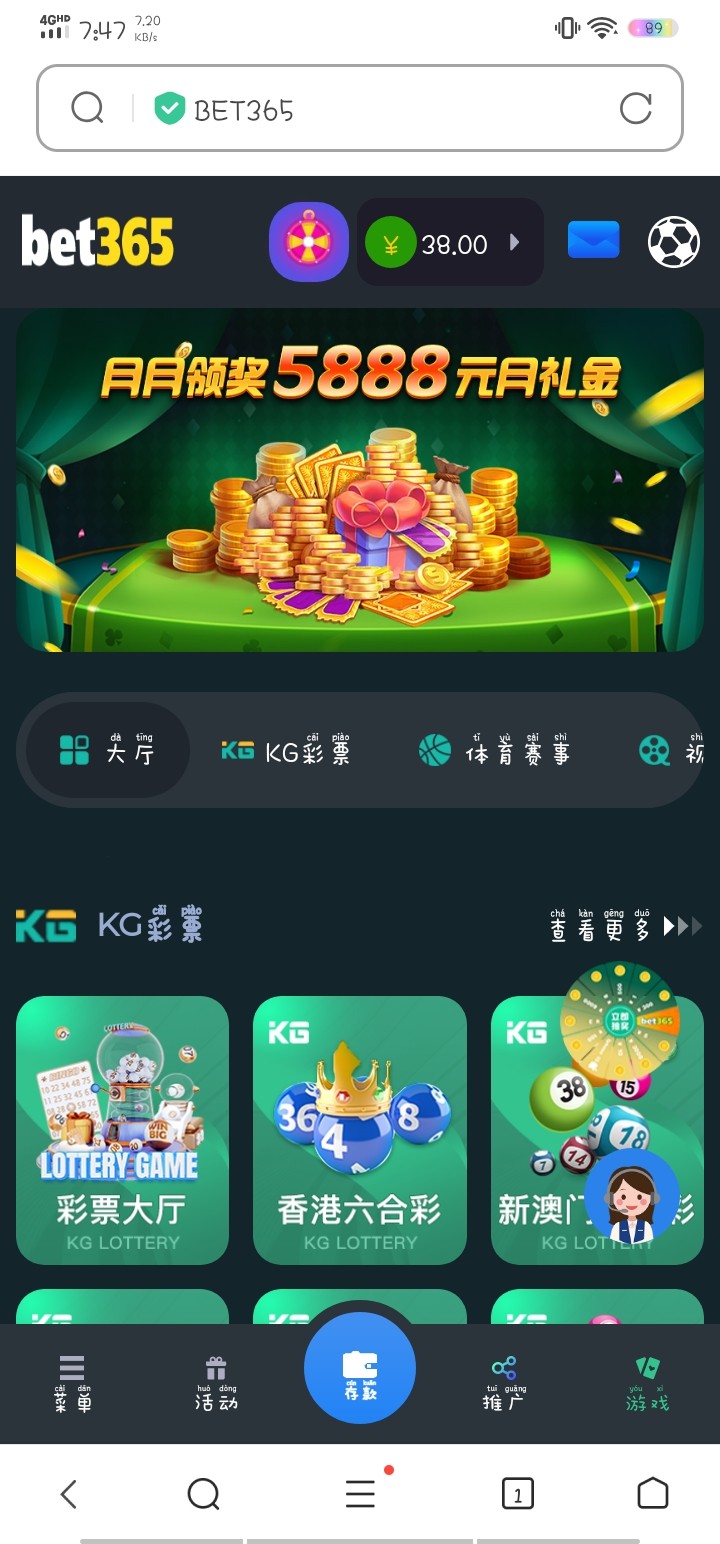Open the 推广 referral tab
Viewport: 720px width, 1544px height.
click(x=504, y=1384)
